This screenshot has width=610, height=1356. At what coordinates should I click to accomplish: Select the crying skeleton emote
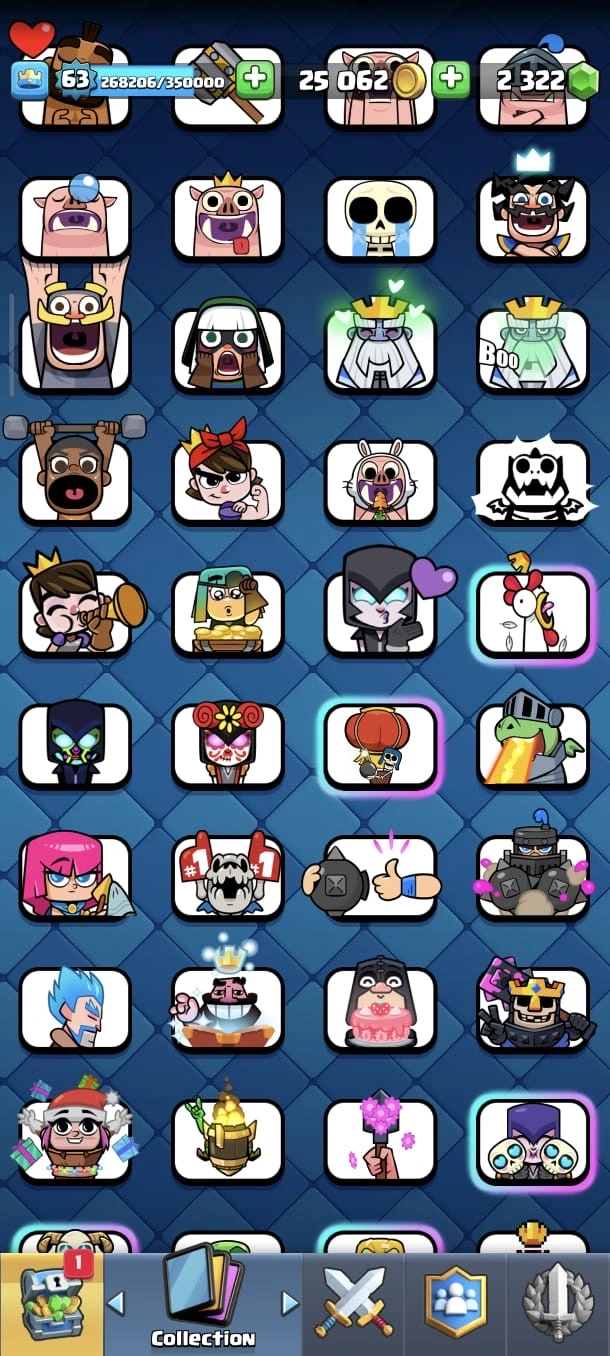coord(380,218)
